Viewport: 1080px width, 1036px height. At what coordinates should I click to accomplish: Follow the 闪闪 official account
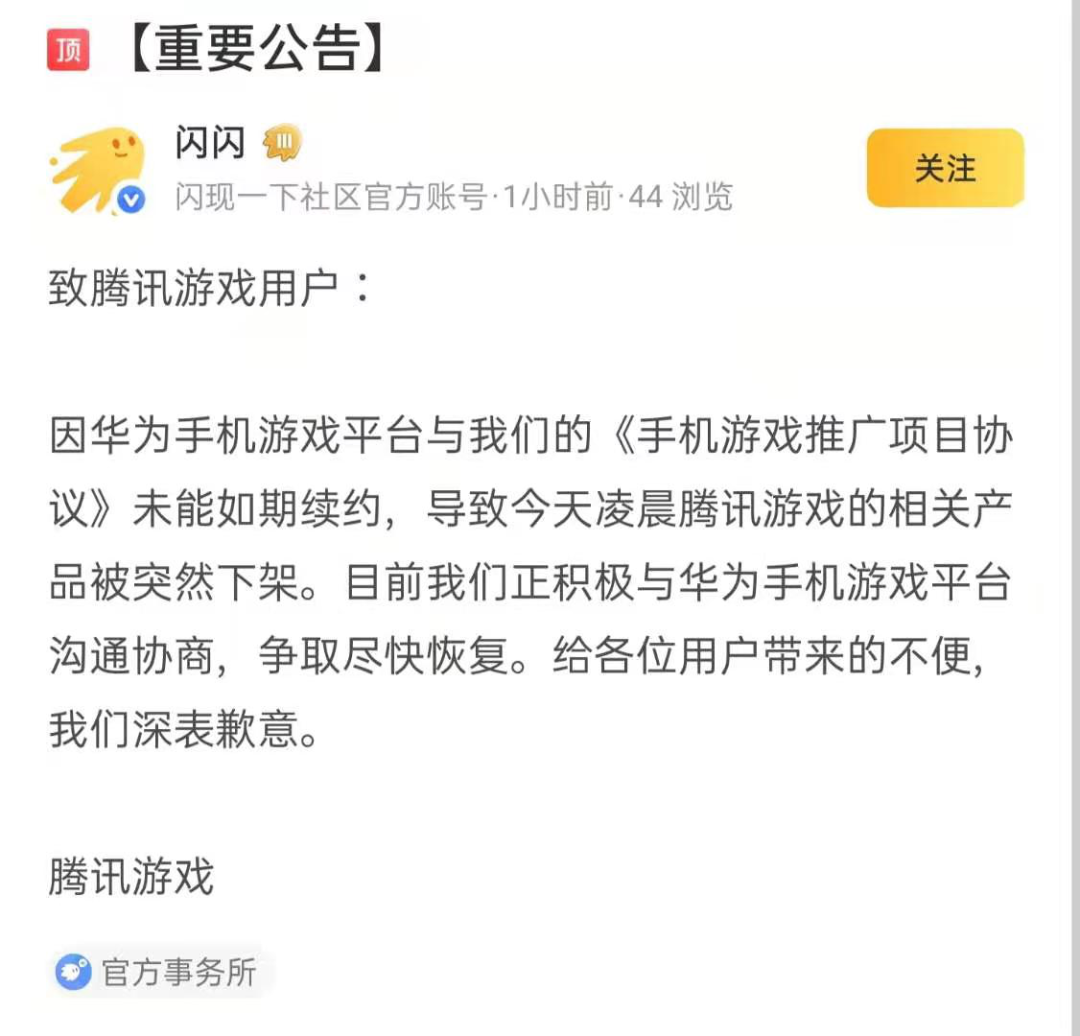point(945,168)
